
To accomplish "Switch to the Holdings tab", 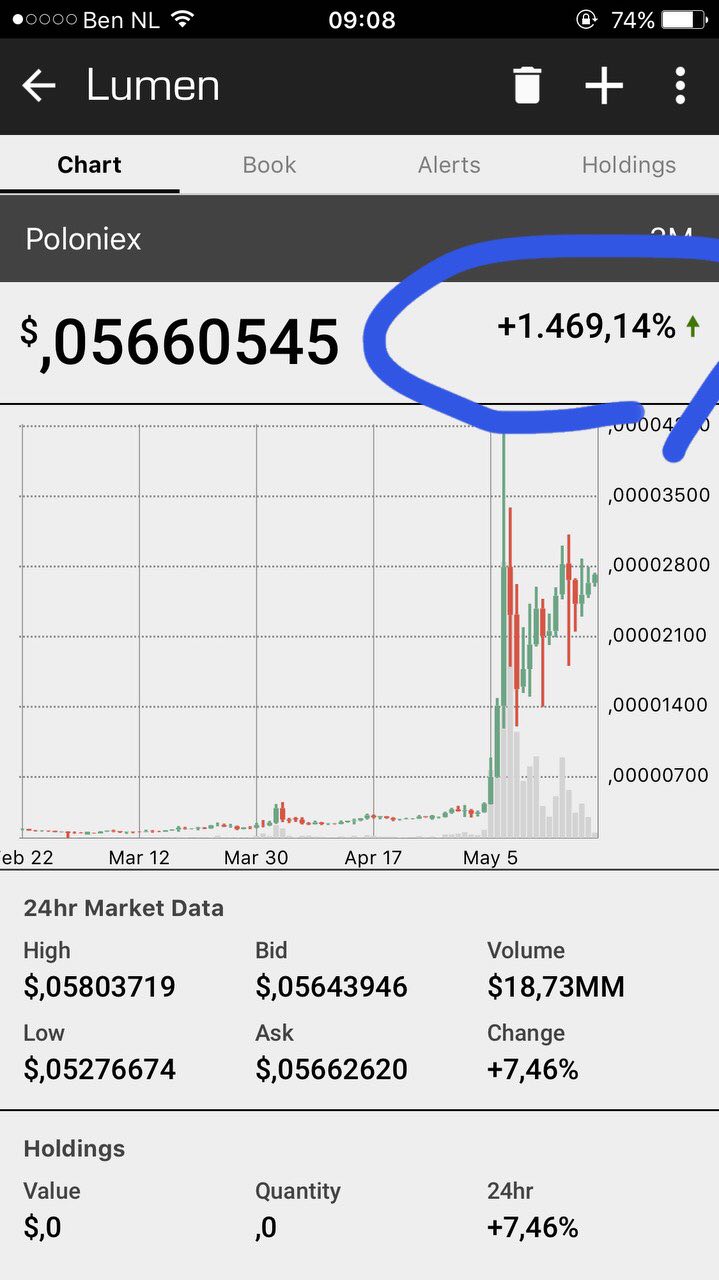I will (x=629, y=165).
